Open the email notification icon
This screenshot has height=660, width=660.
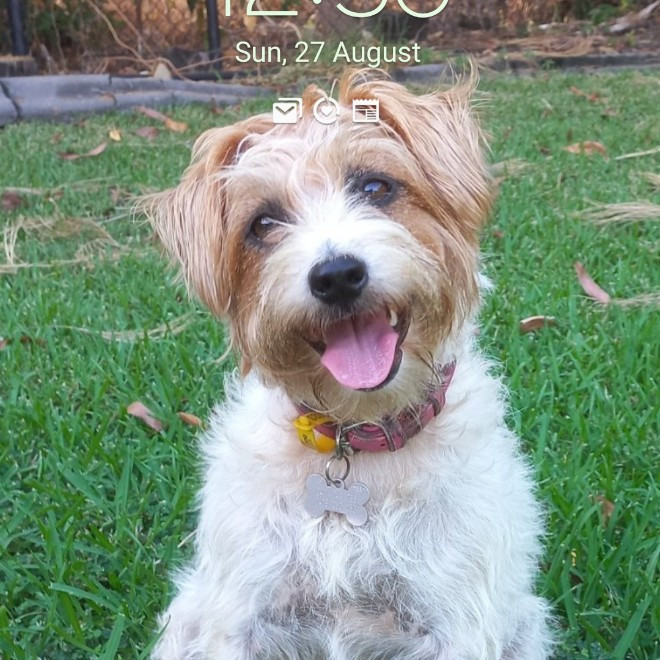tap(287, 111)
